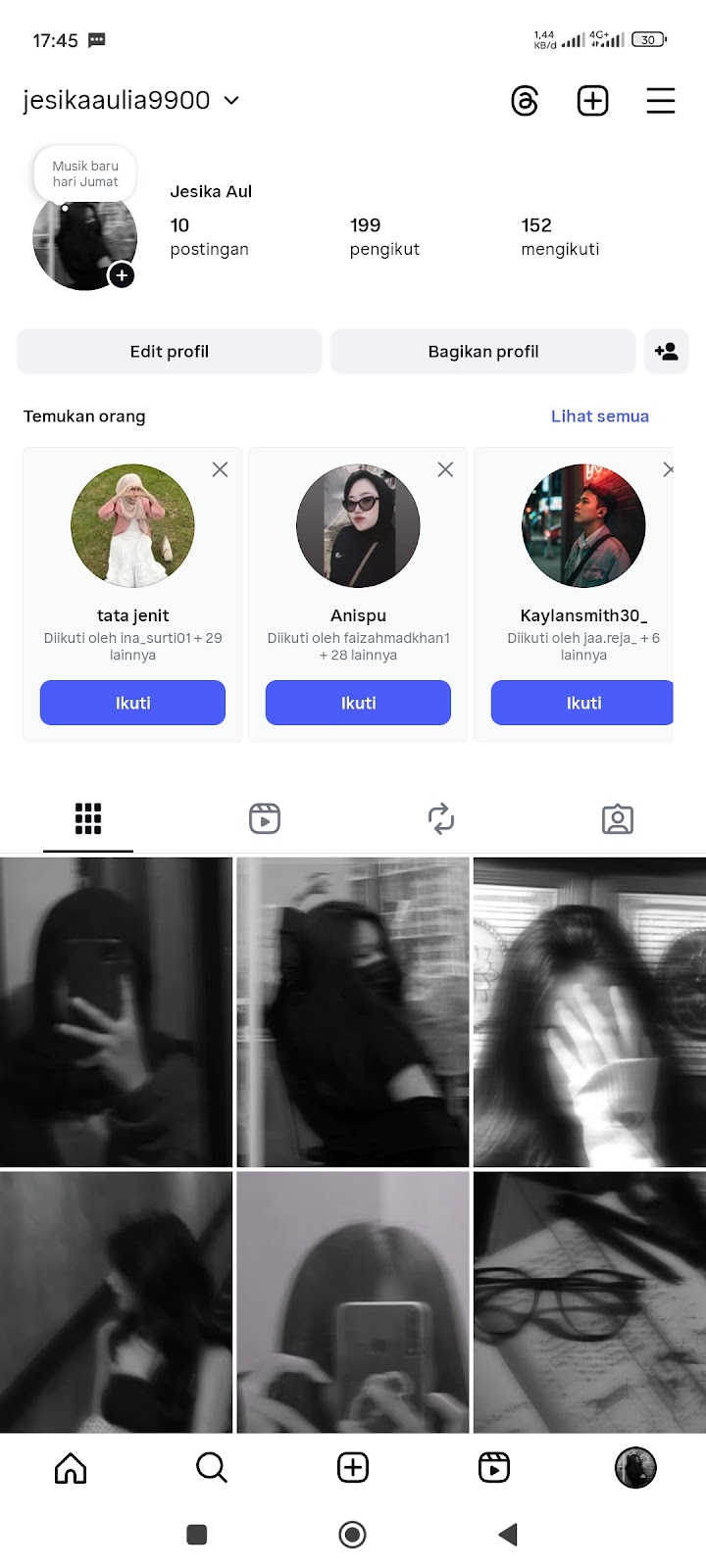Open the hamburger menu

[x=660, y=101]
